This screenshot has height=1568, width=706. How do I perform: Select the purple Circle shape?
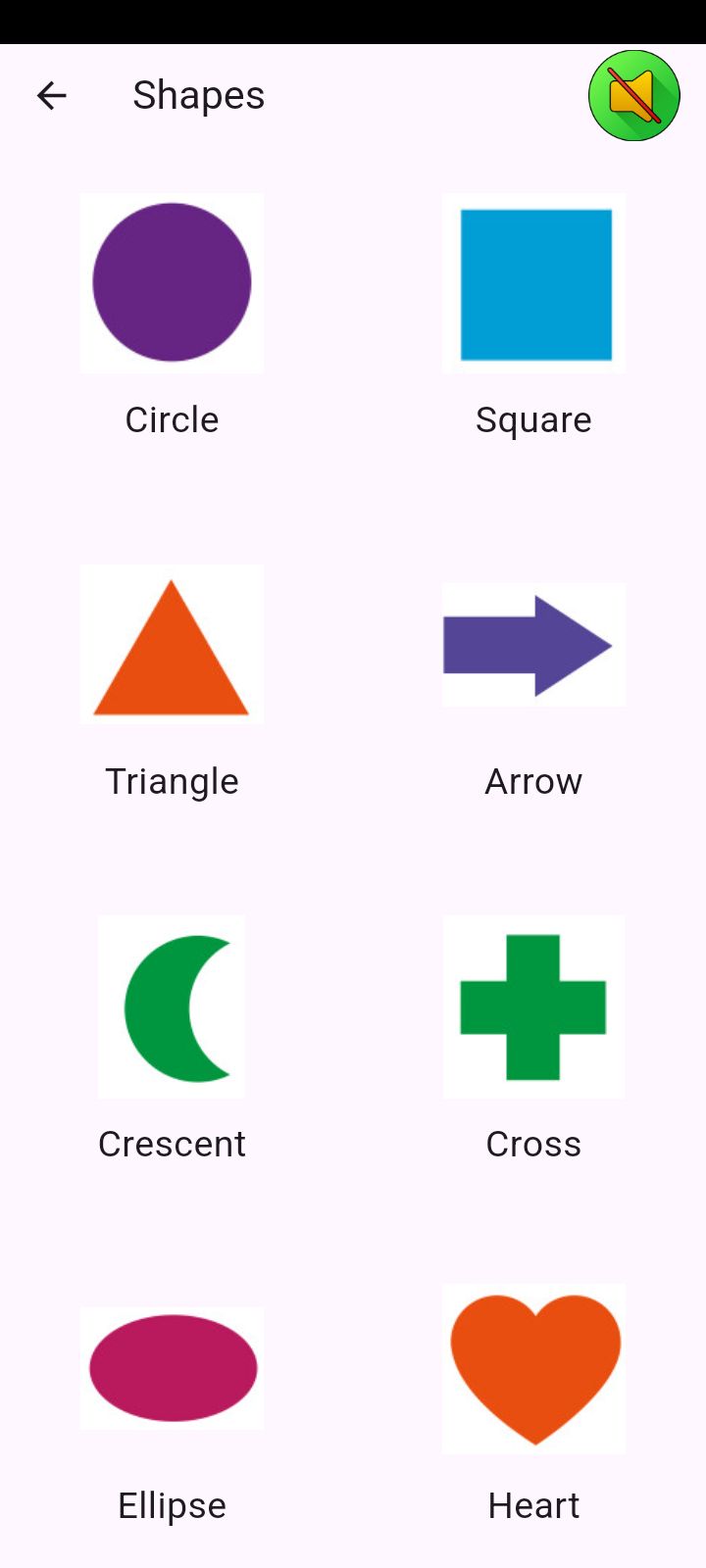coord(172,282)
